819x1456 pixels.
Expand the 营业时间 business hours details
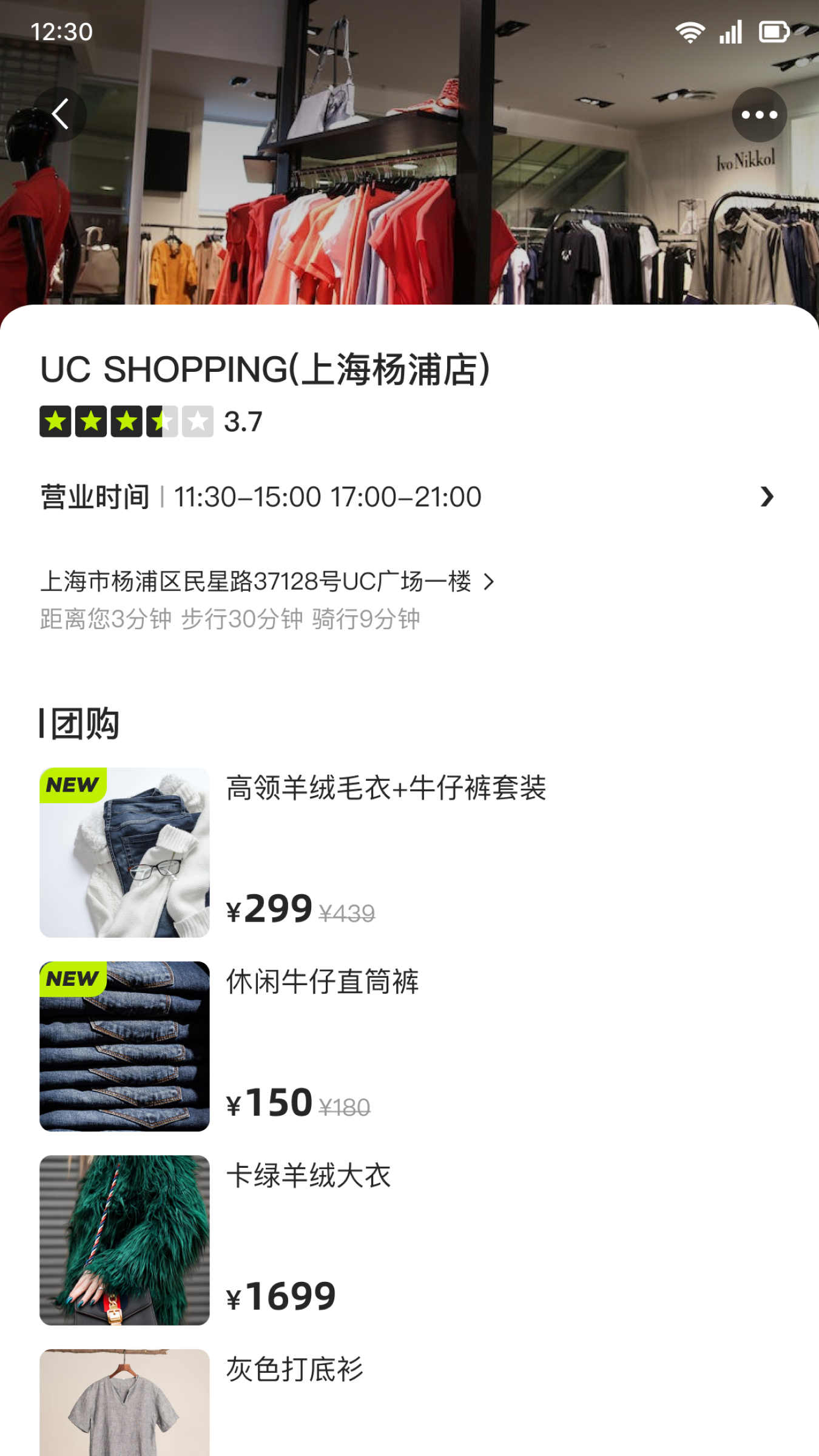coord(766,497)
